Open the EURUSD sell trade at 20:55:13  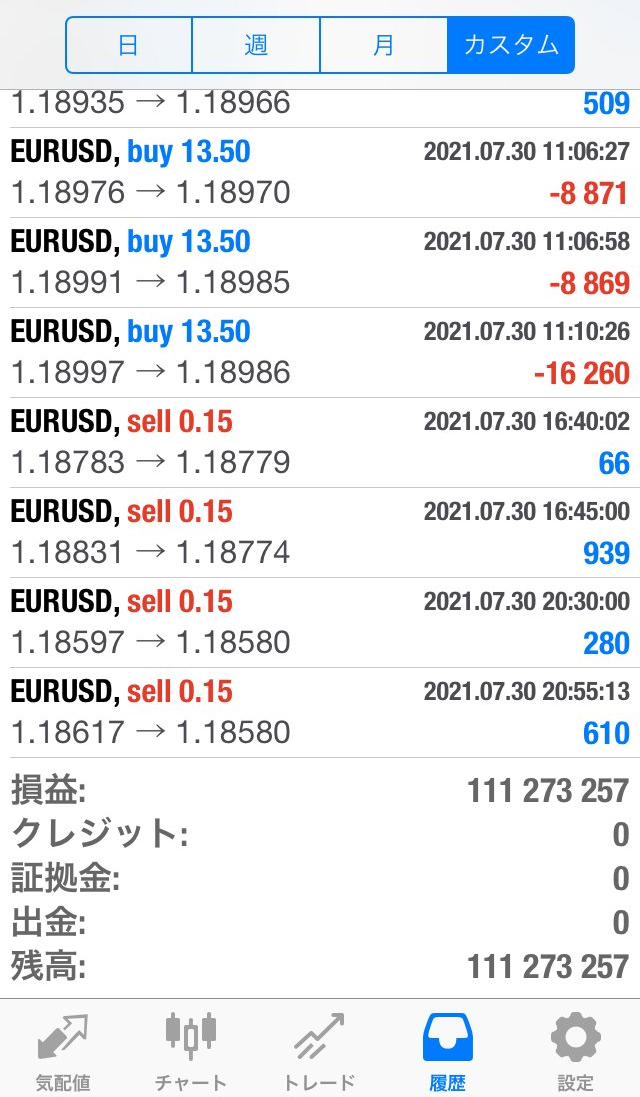coord(320,712)
